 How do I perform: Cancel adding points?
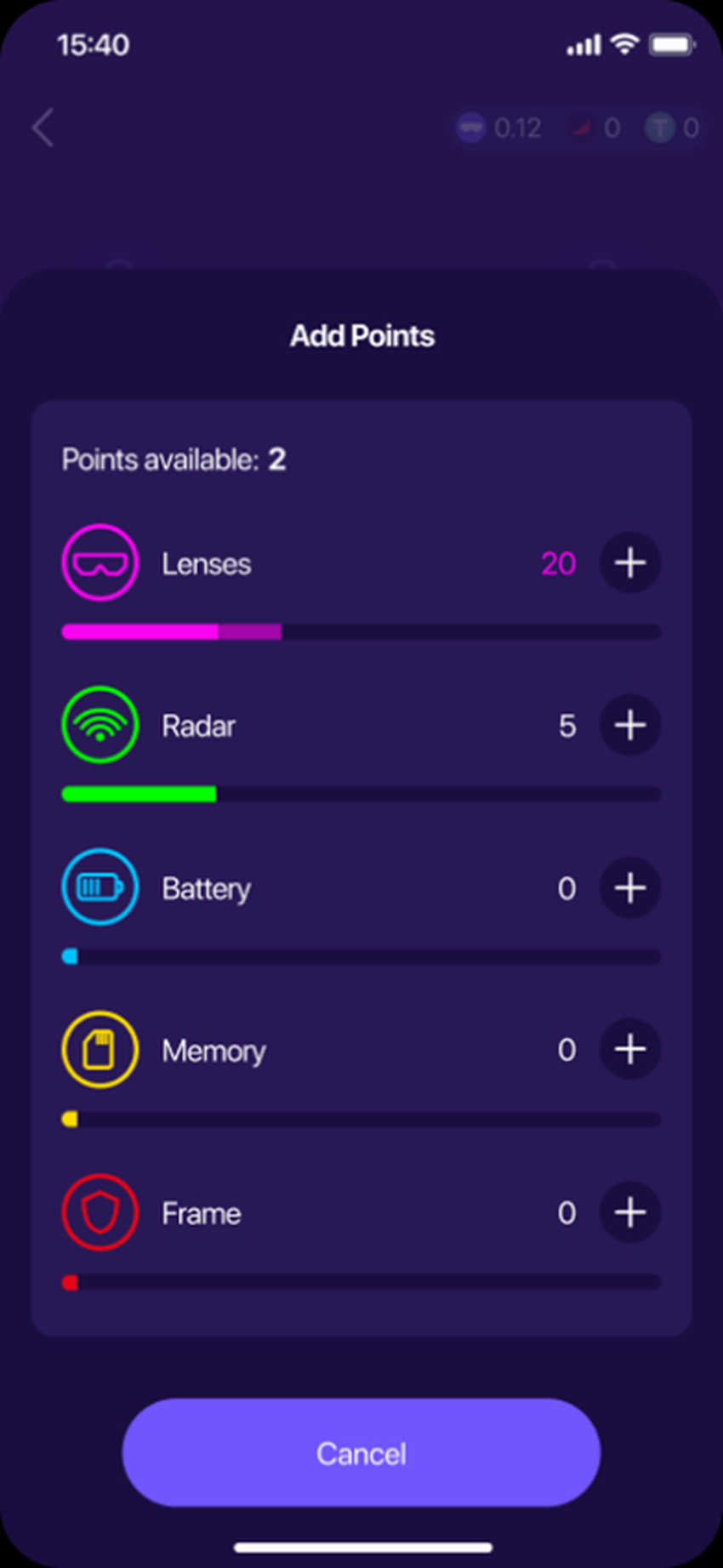click(x=361, y=1453)
